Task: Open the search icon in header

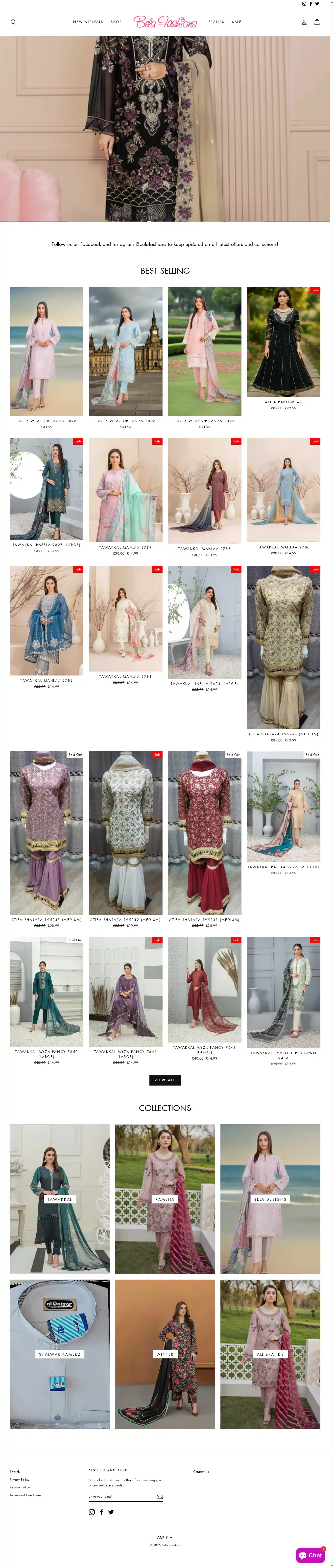Action: coord(13,22)
